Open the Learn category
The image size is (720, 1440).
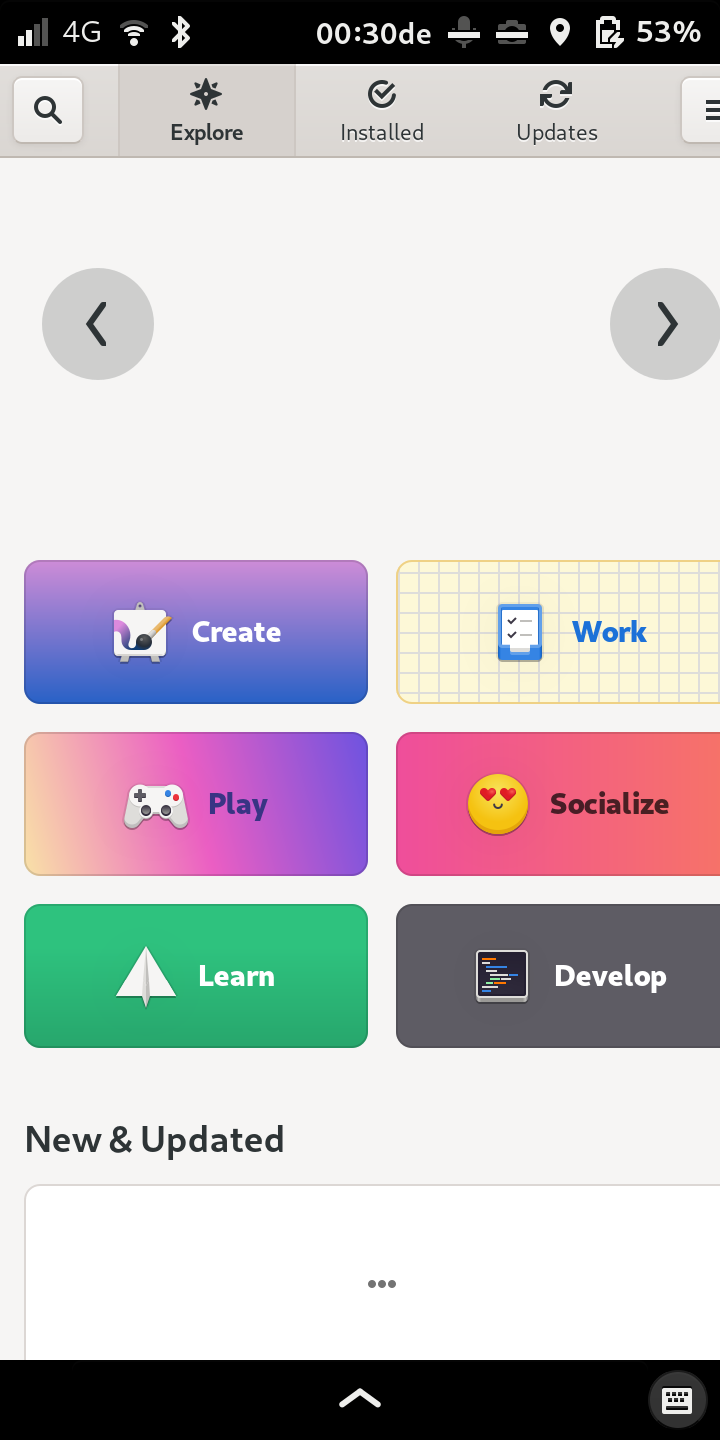point(196,976)
